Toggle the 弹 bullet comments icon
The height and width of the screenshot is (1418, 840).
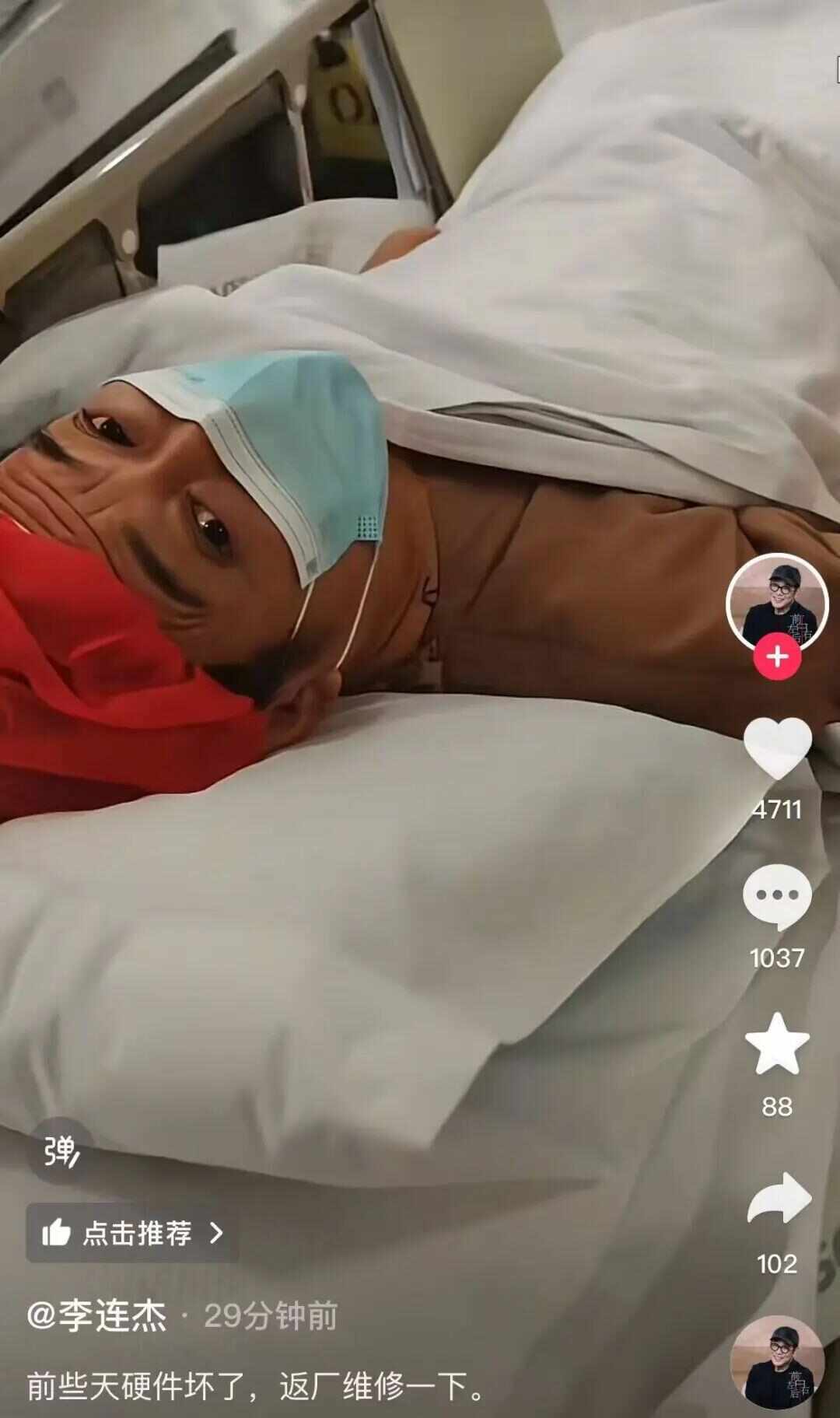61,1151
